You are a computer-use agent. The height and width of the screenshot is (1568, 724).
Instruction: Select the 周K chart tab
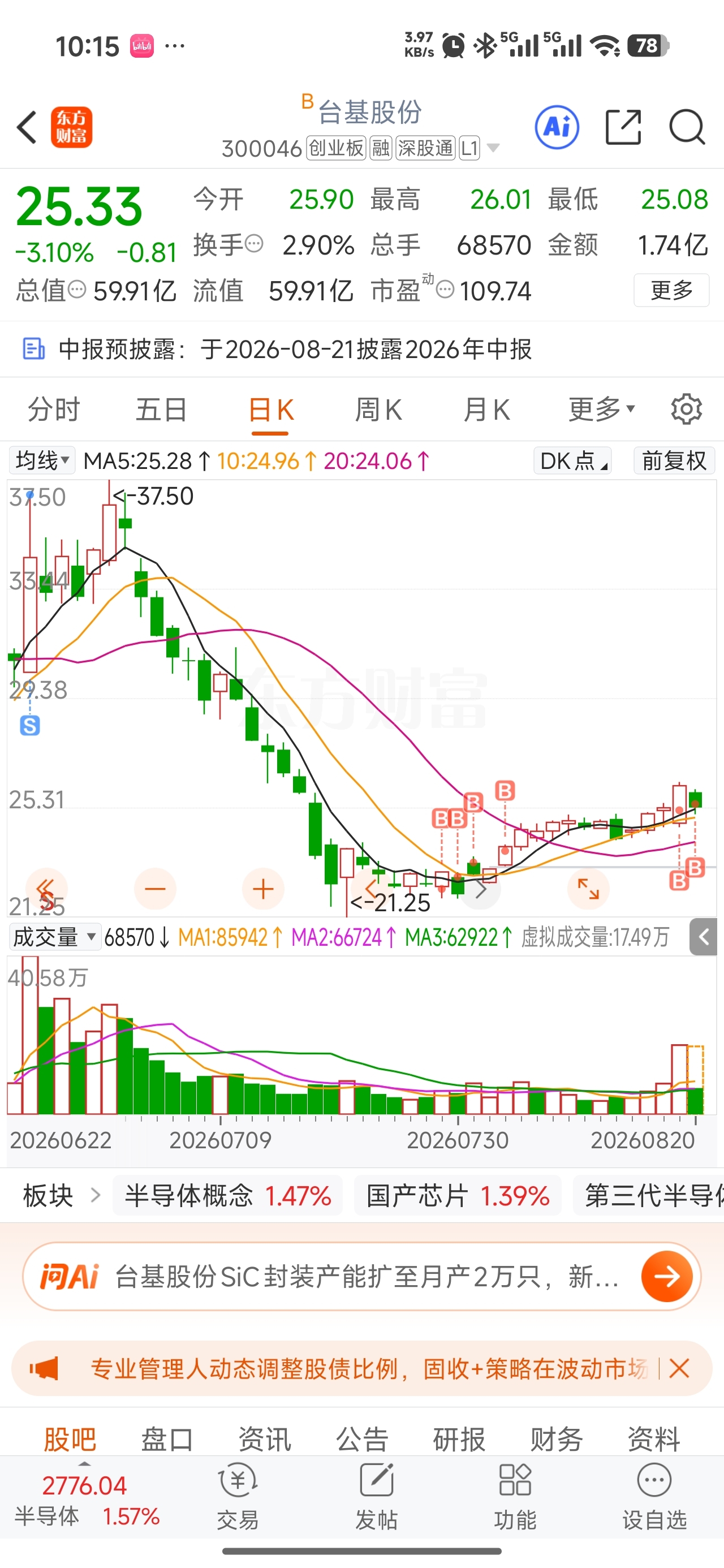click(x=378, y=409)
